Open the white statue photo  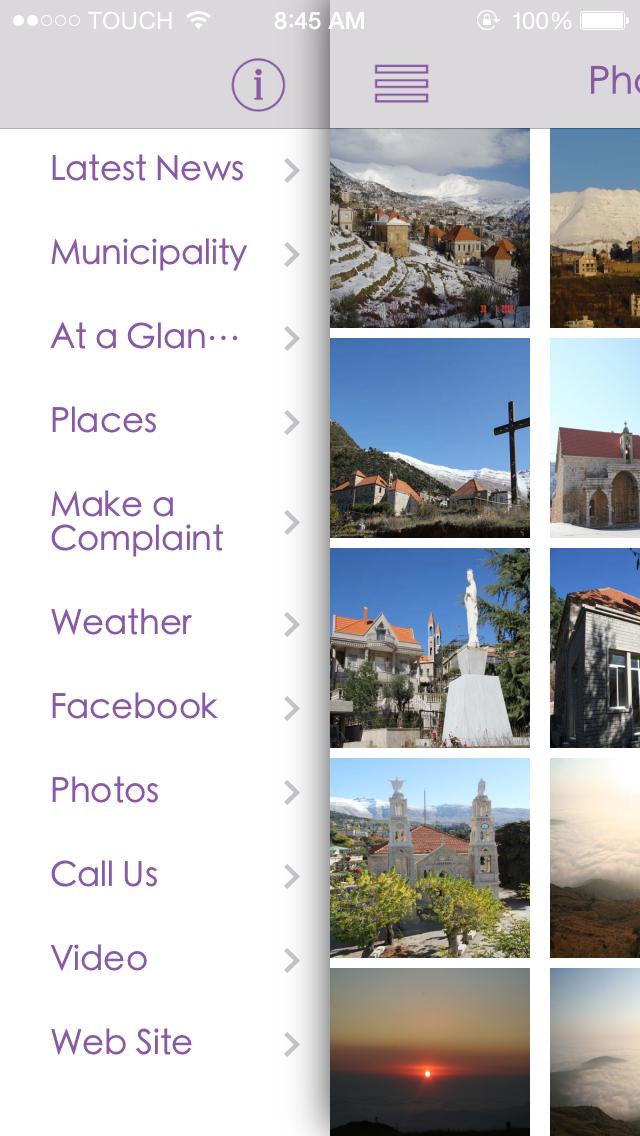pos(430,647)
